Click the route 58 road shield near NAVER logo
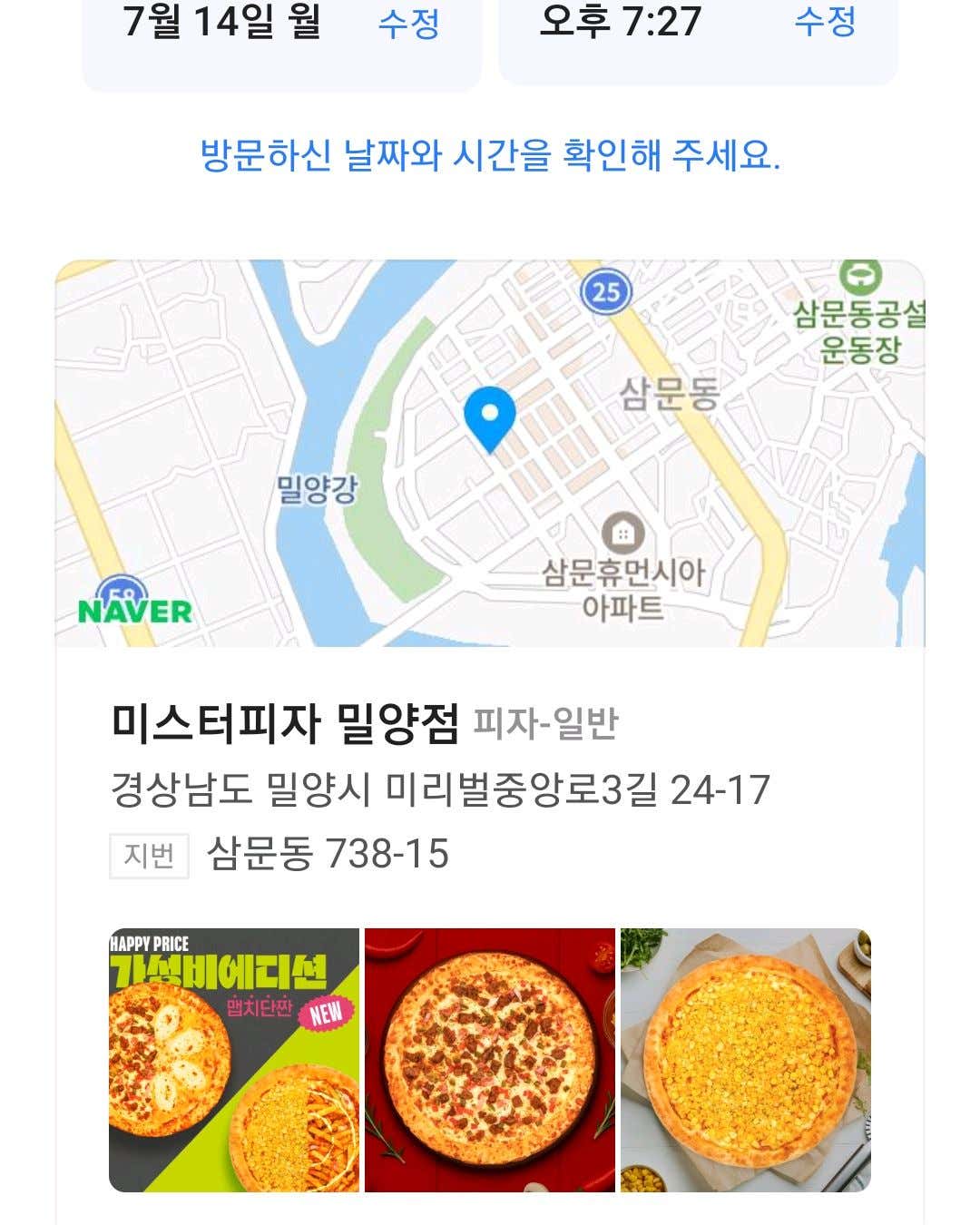Screen dimensions: 980x1225 tap(122, 593)
